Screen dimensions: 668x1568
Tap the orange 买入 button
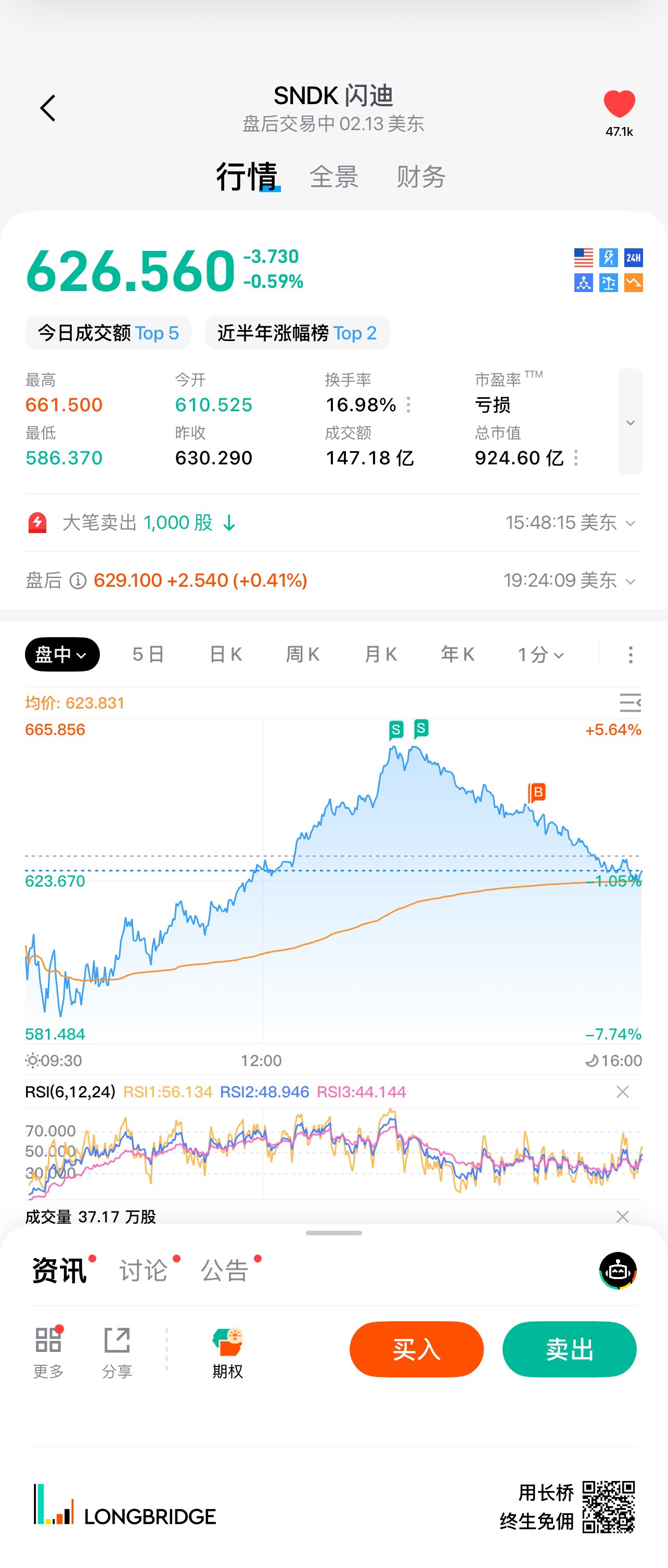click(416, 1349)
